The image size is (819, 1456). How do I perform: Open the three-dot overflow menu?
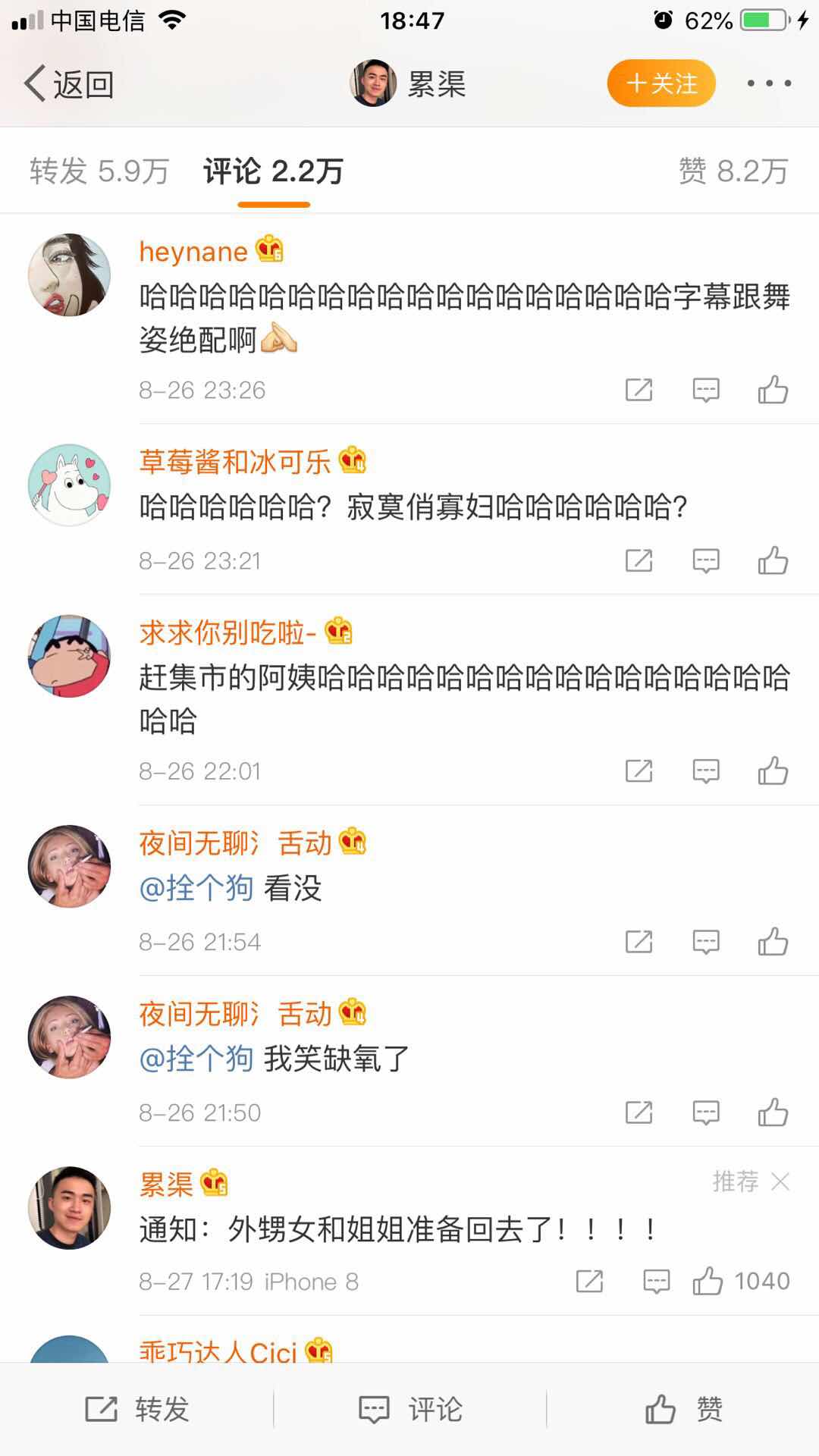[769, 83]
